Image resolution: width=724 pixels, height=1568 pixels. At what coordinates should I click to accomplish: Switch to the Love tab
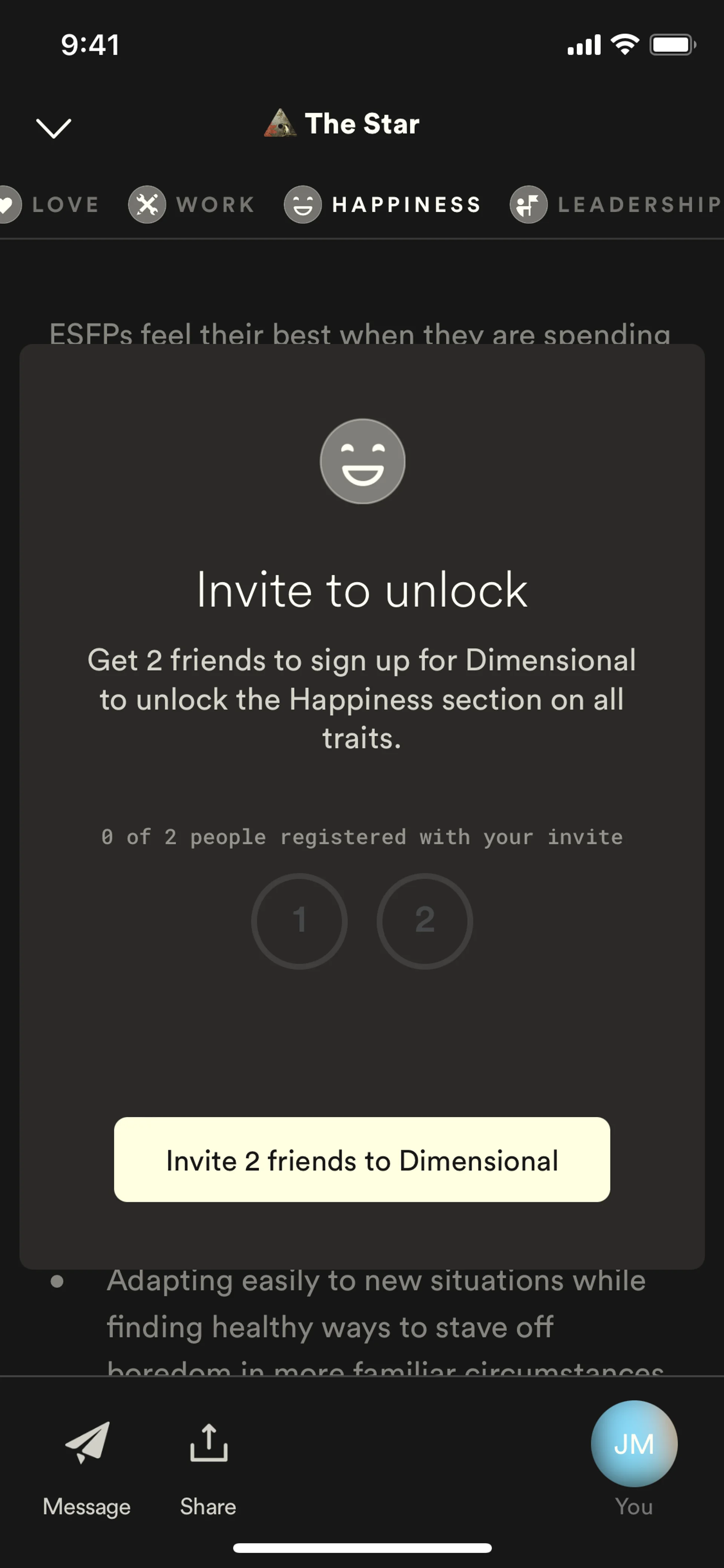[x=52, y=204]
